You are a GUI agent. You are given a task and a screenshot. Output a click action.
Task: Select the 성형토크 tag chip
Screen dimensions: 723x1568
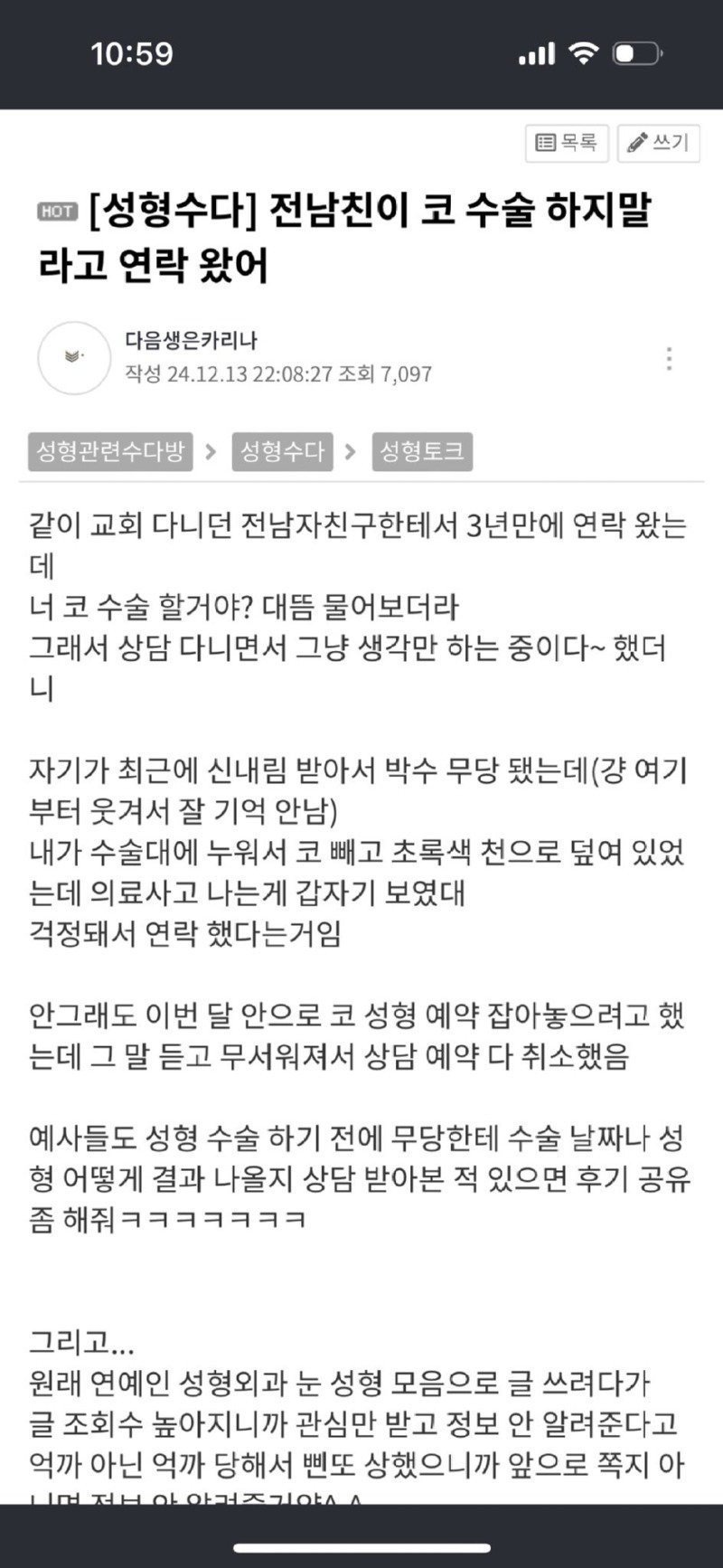click(x=422, y=451)
